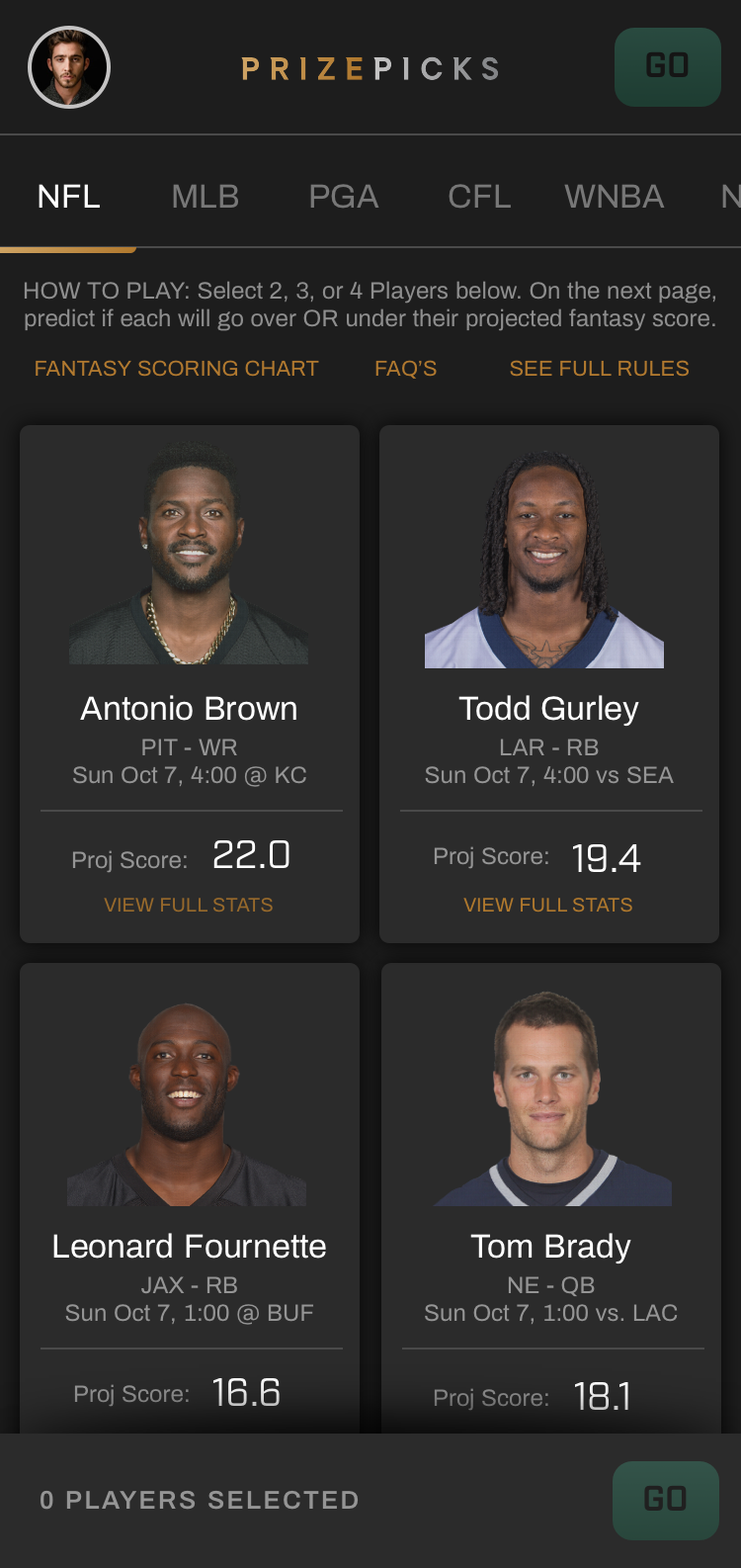This screenshot has height=1568, width=741.
Task: Switch to the WNBA tab
Action: point(614,197)
